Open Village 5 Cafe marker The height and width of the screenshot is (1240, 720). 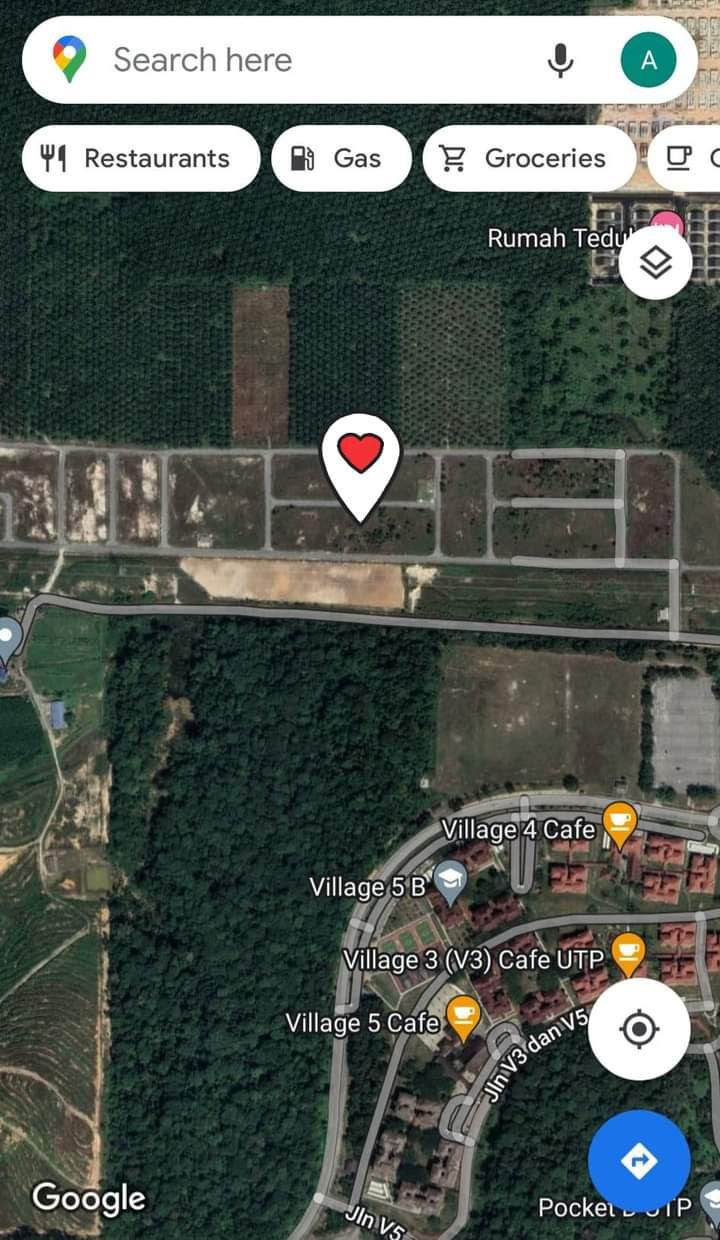coord(462,1016)
